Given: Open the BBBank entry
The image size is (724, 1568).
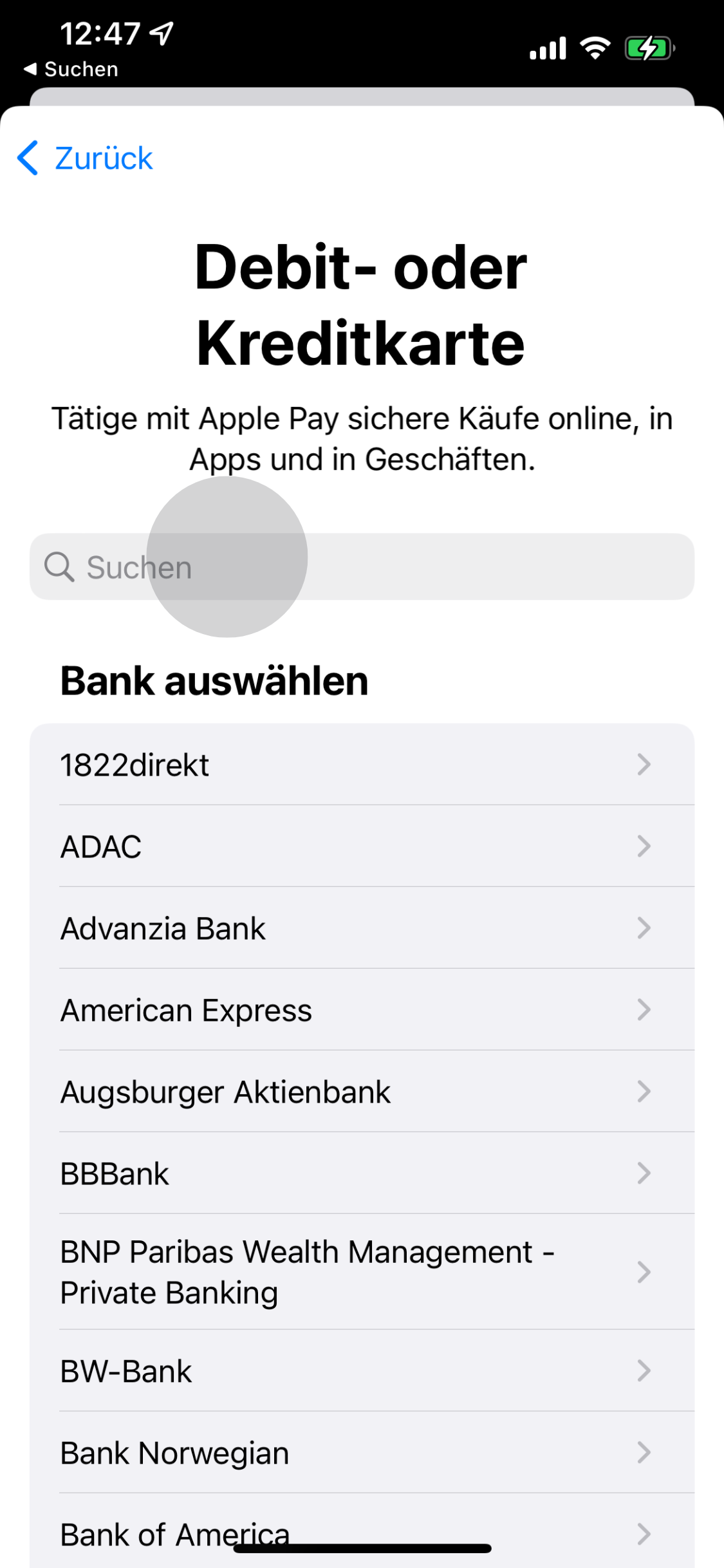Looking at the screenshot, I should coord(362,1173).
